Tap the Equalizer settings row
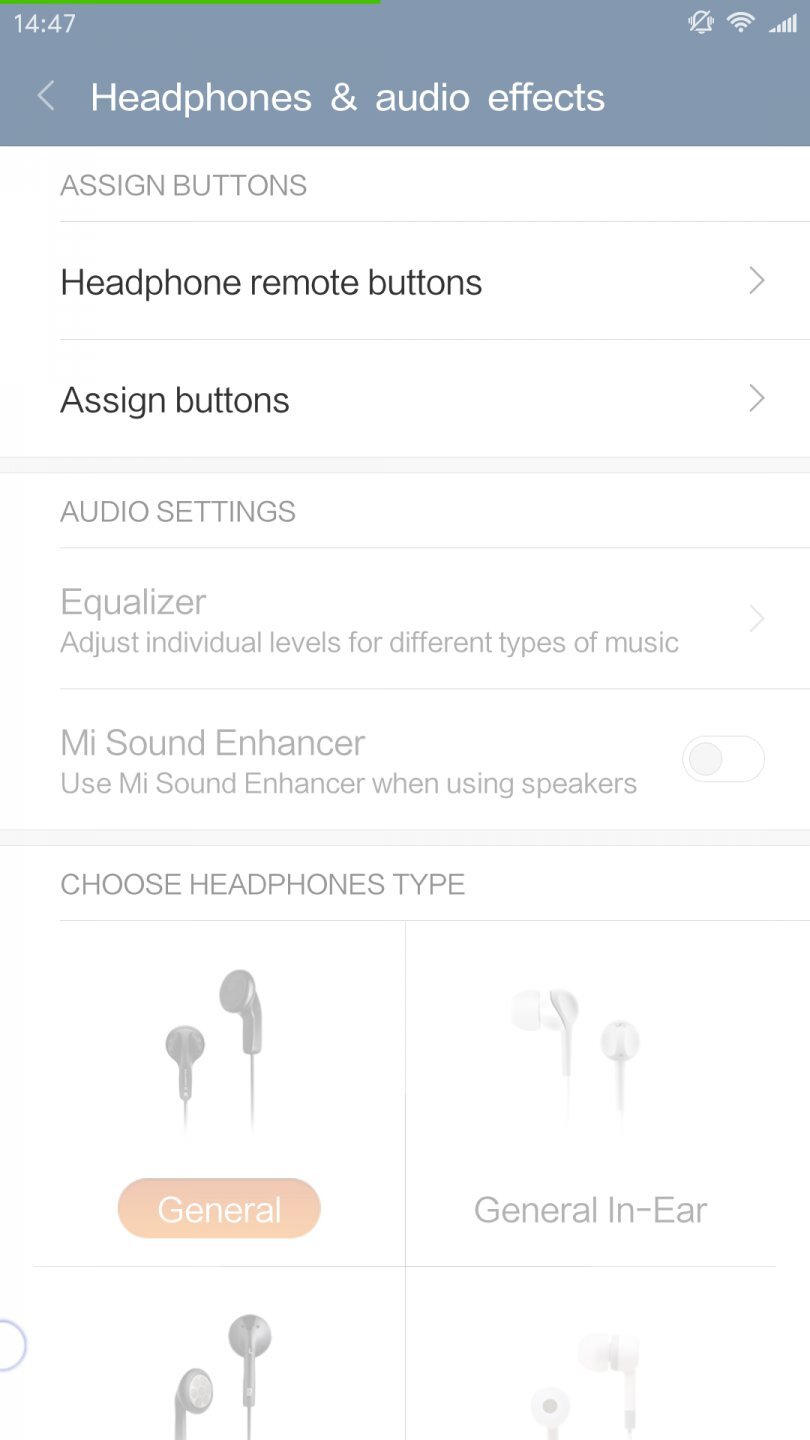The height and width of the screenshot is (1440, 810). pos(300,618)
